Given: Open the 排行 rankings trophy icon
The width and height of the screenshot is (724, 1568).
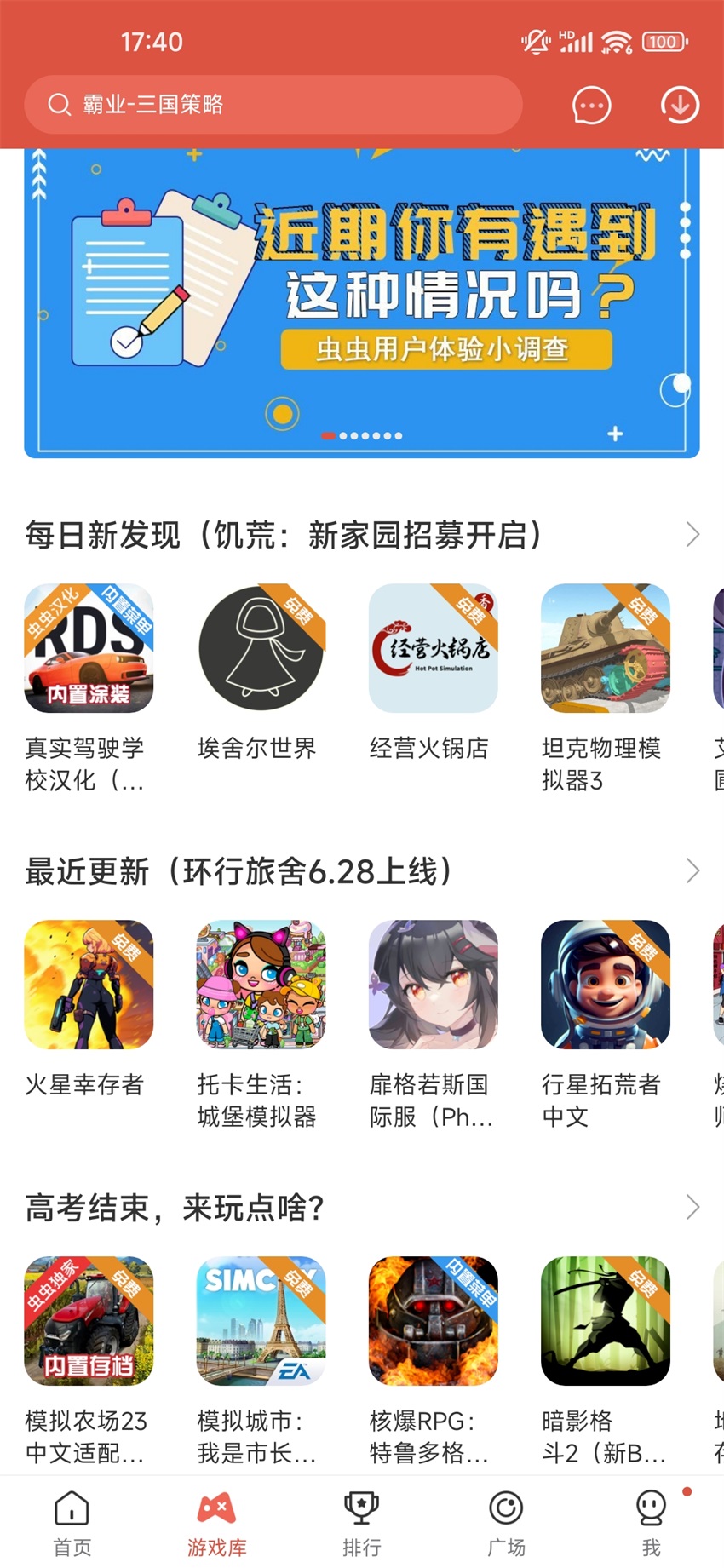Looking at the screenshot, I should [x=361, y=1508].
